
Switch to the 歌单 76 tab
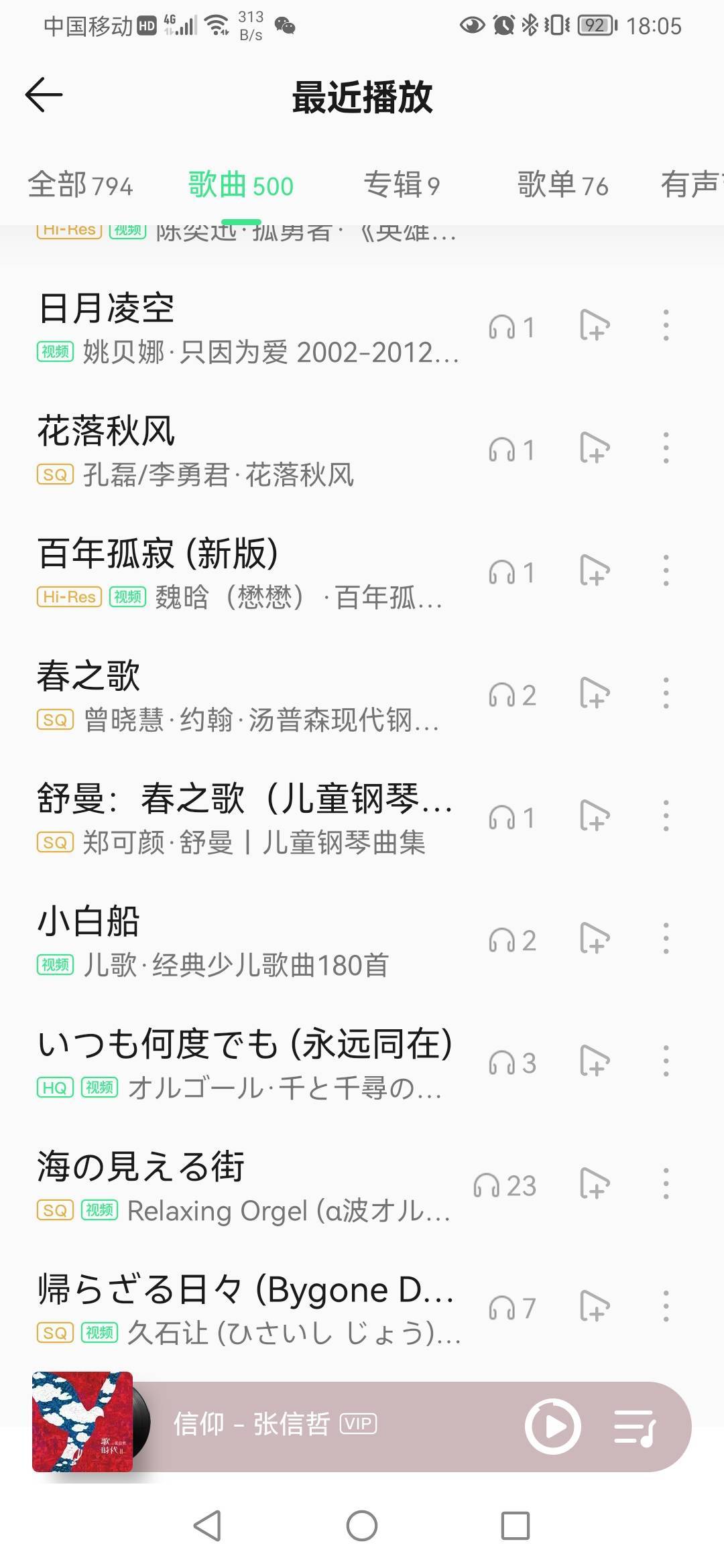click(x=562, y=185)
